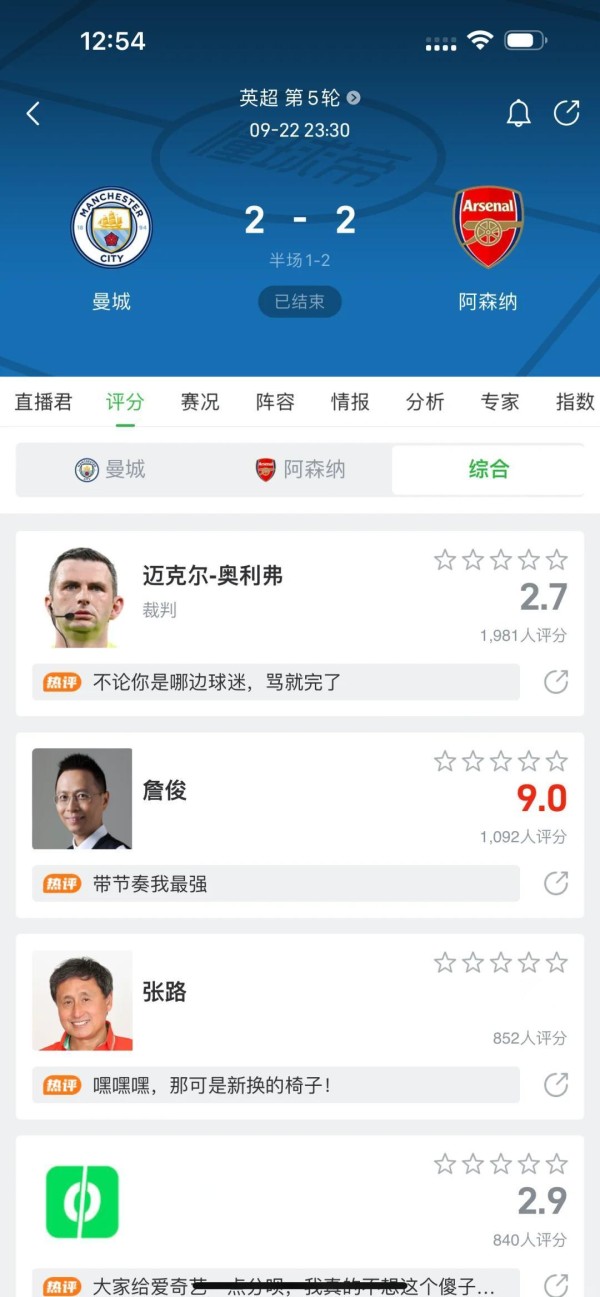Switch to the 指数 tab
This screenshot has width=600, height=1297.
coord(575,402)
